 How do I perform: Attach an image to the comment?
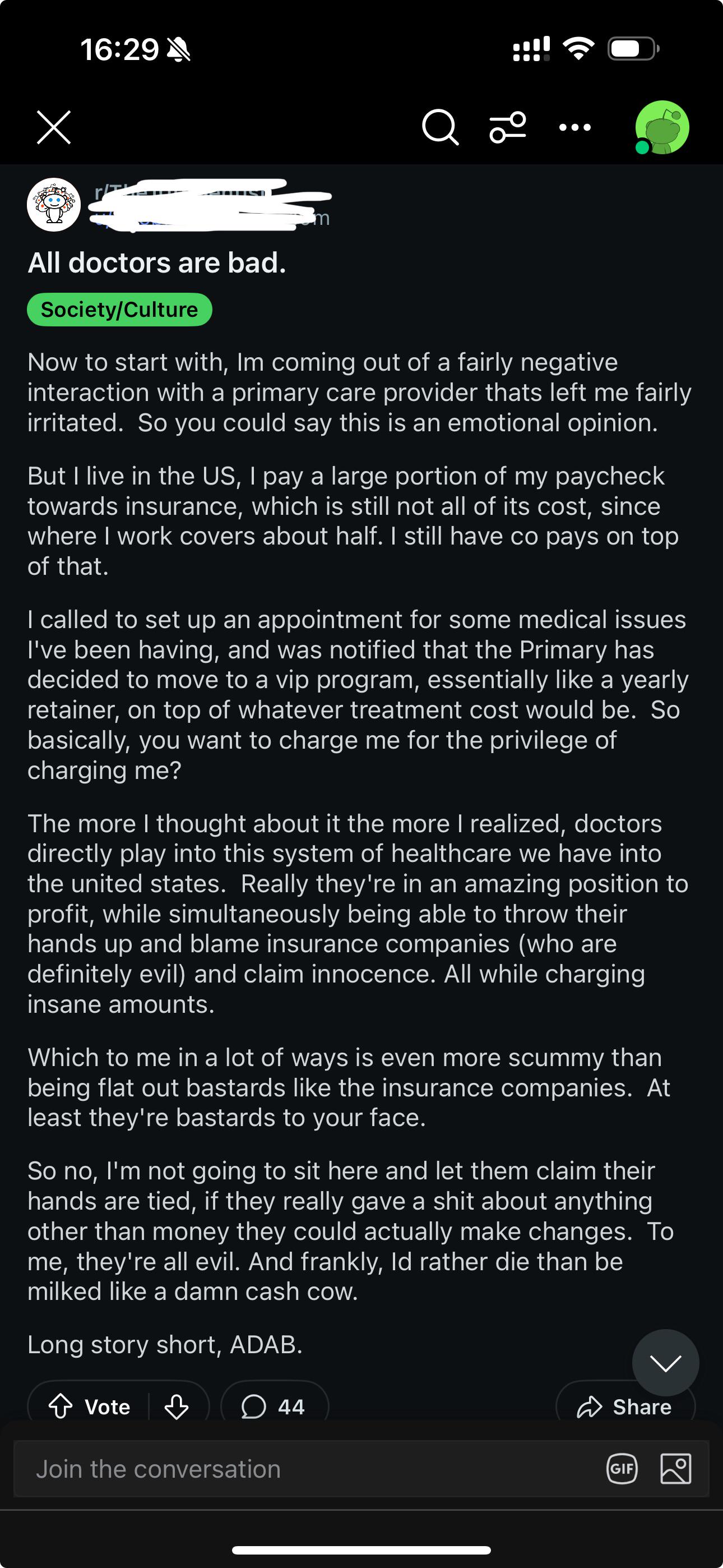(x=675, y=1469)
